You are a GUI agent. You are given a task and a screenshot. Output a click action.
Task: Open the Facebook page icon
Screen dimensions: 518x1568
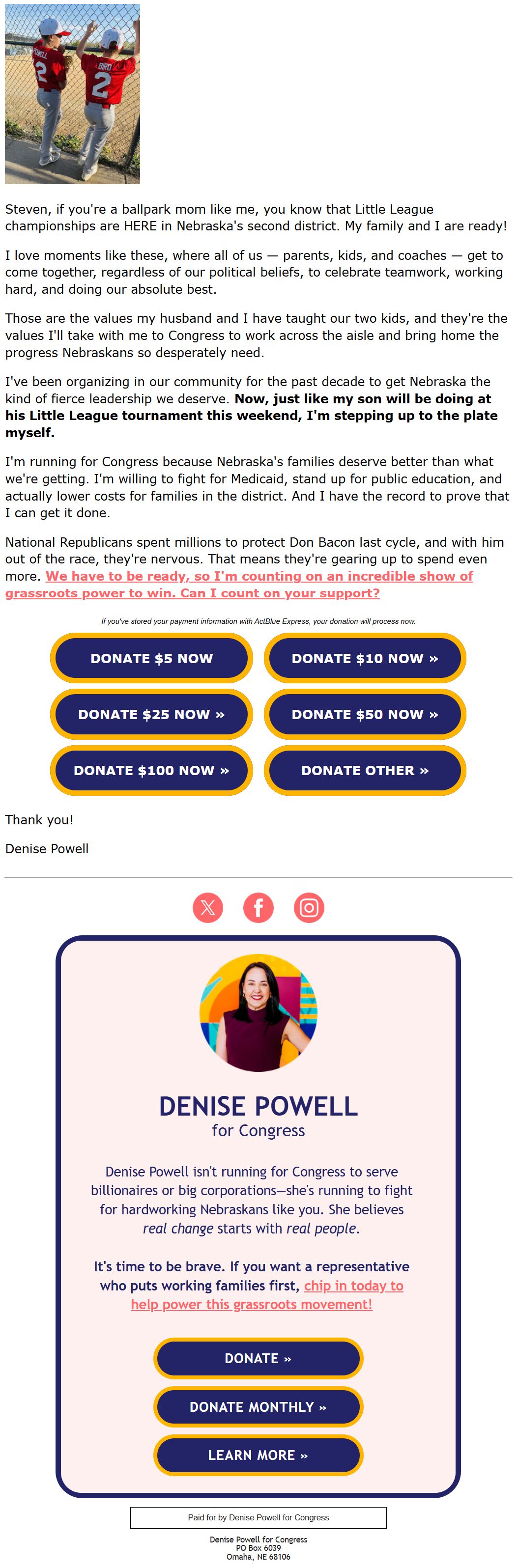click(x=259, y=908)
